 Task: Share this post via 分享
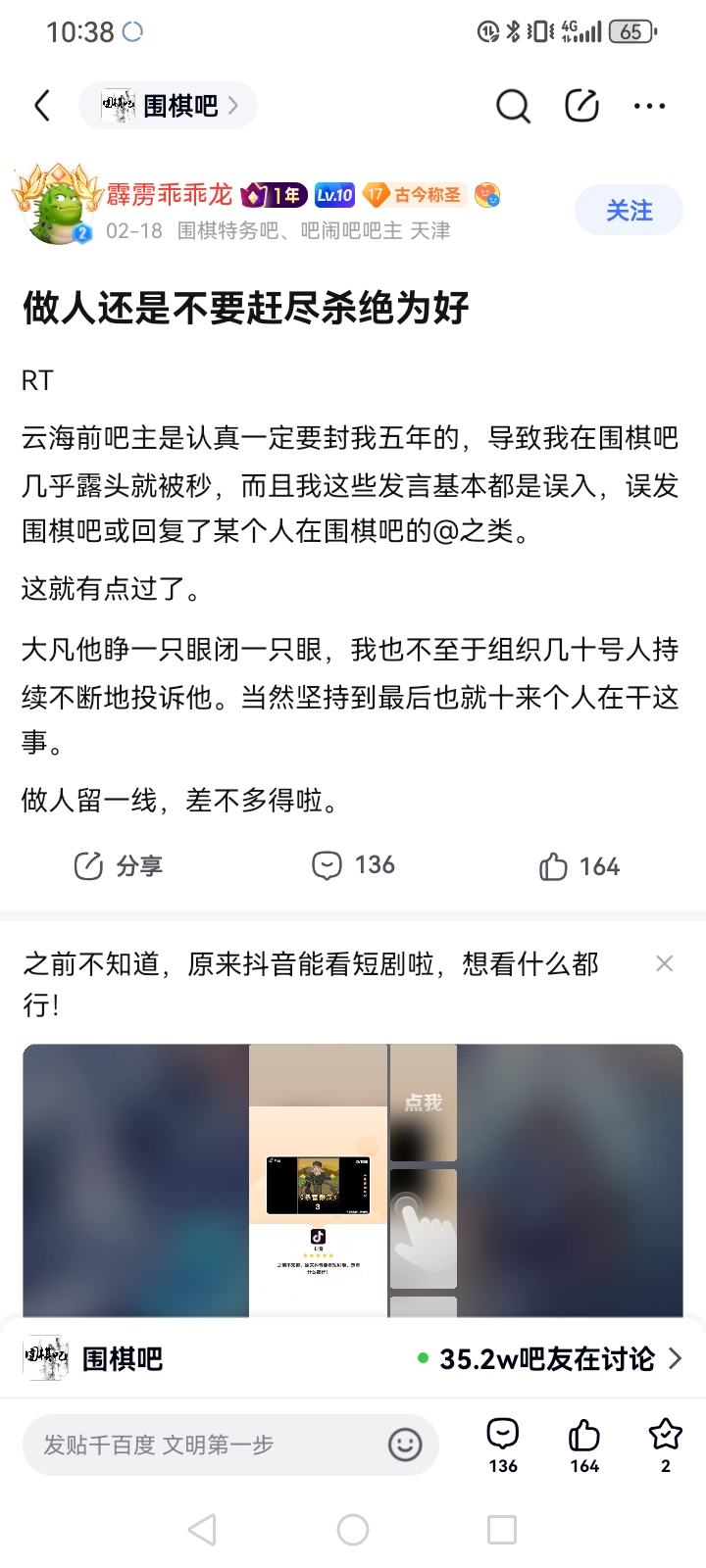pyautogui.click(x=119, y=866)
